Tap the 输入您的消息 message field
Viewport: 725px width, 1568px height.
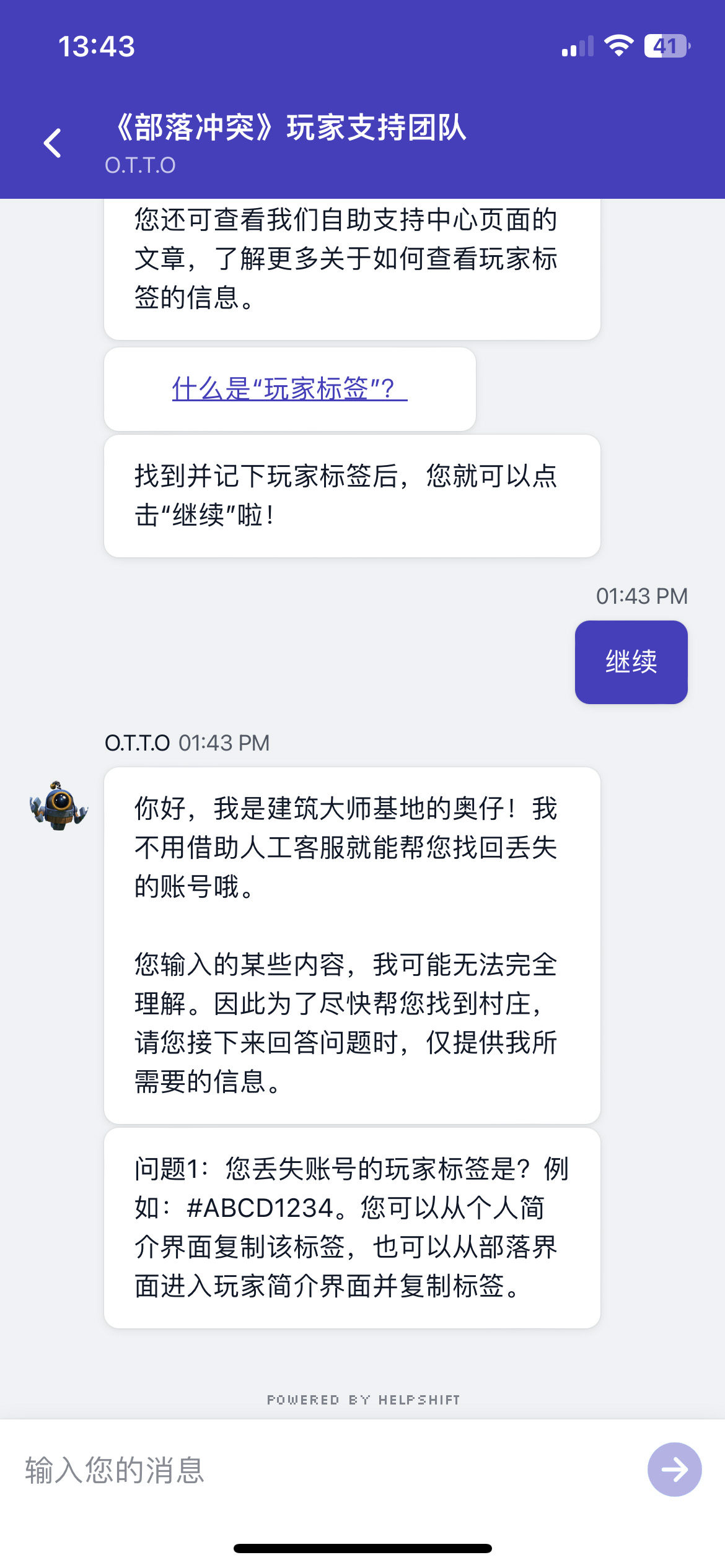[x=322, y=1470]
